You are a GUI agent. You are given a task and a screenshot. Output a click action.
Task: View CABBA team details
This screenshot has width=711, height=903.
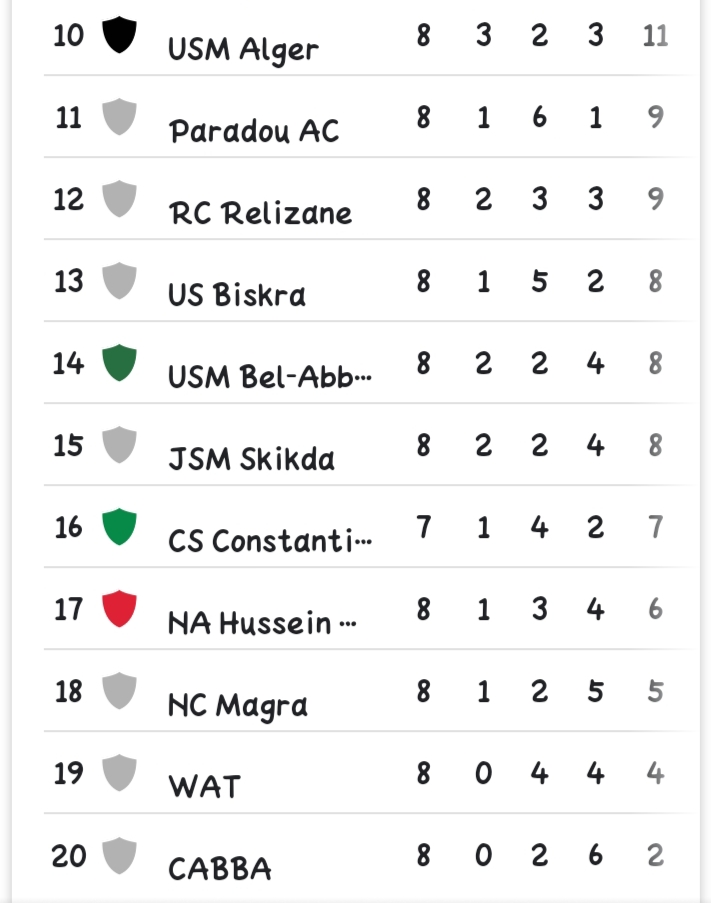tap(368, 856)
